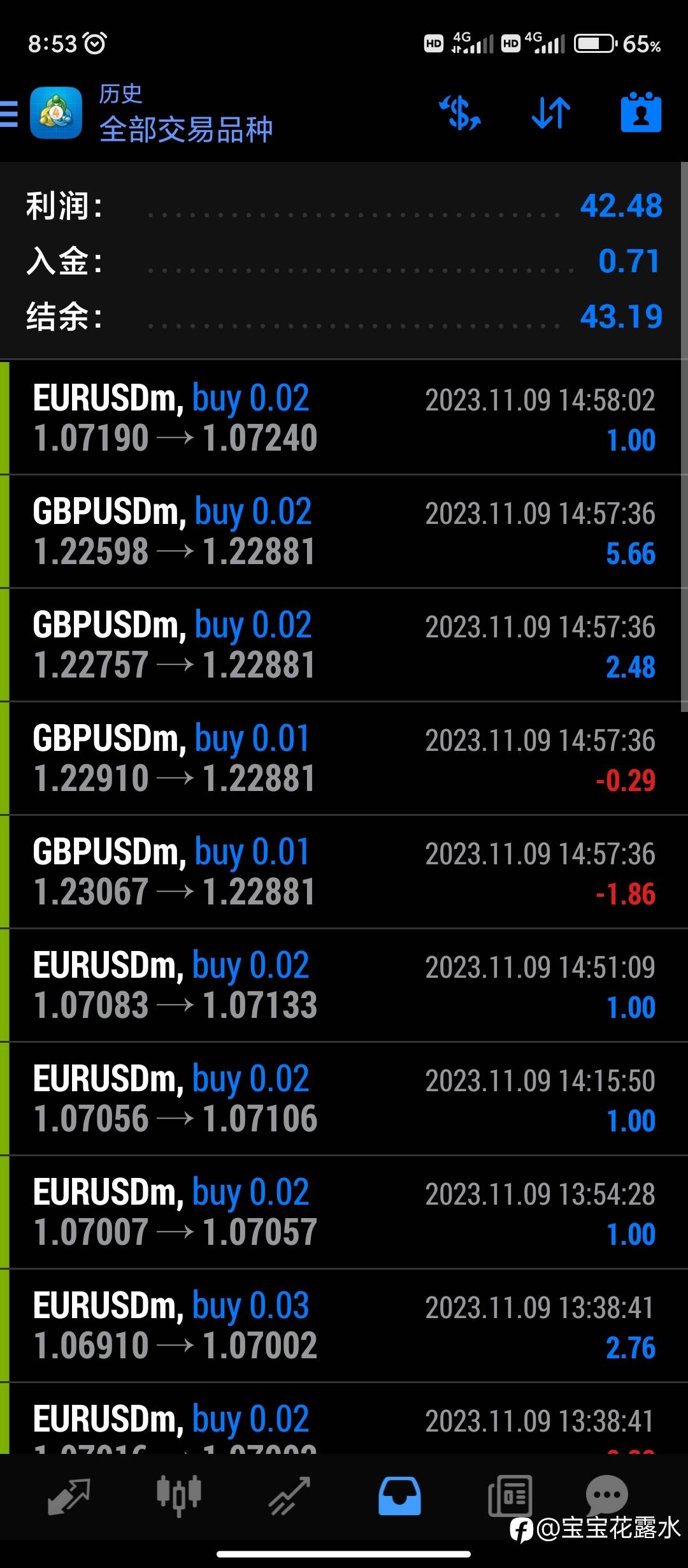Open the symbol filter with the dollar icon
Image resolution: width=688 pixels, height=1568 pixels.
pyautogui.click(x=459, y=113)
